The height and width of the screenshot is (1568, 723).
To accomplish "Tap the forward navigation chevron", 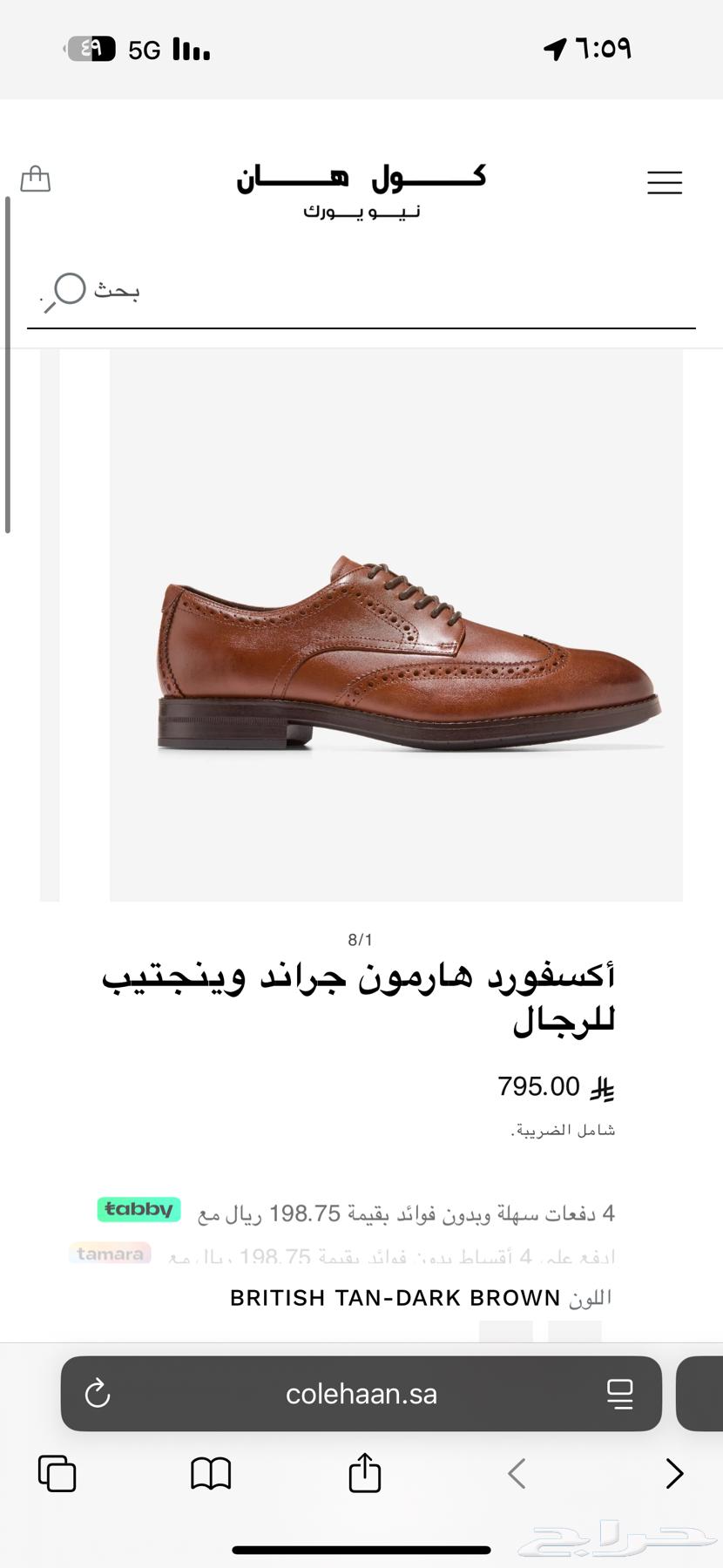I will (674, 1474).
